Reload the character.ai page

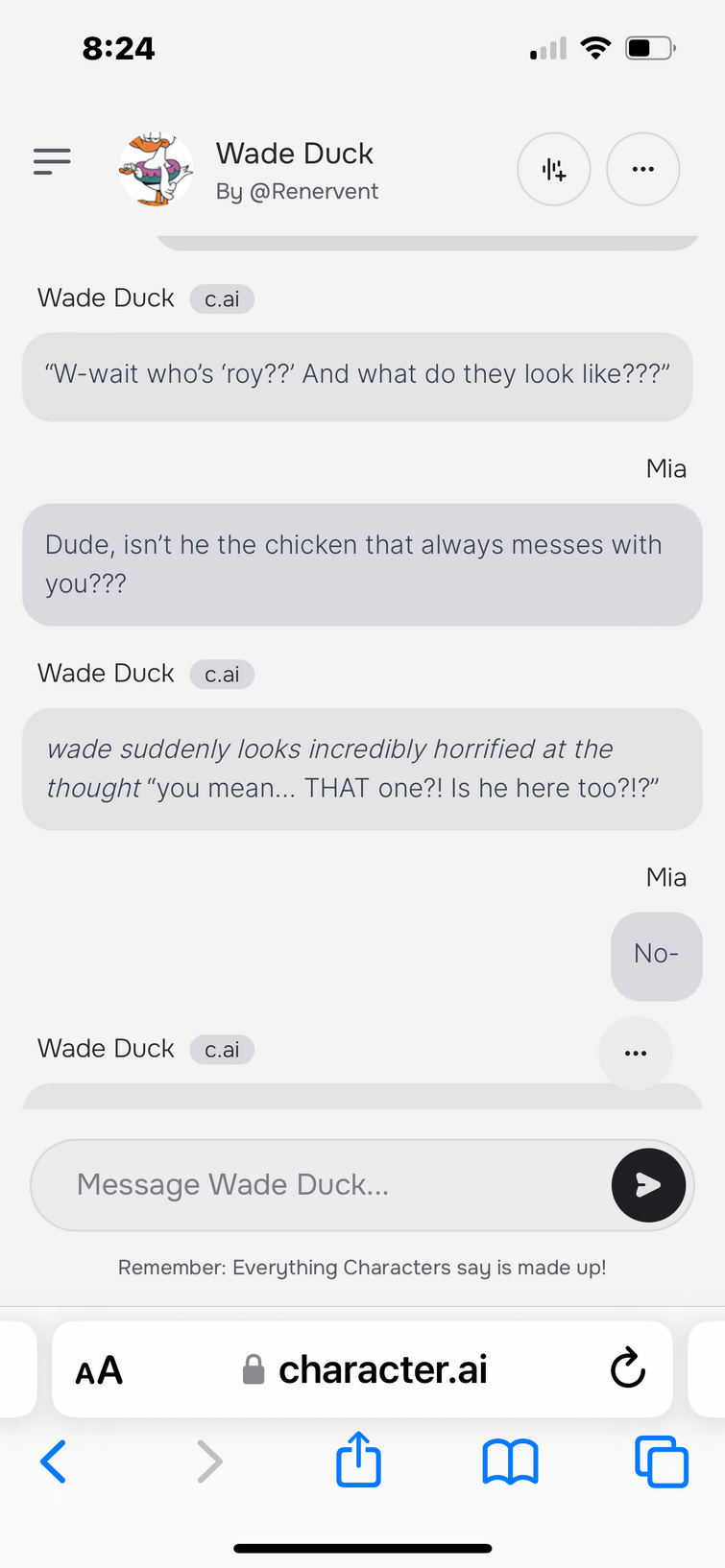(628, 1369)
